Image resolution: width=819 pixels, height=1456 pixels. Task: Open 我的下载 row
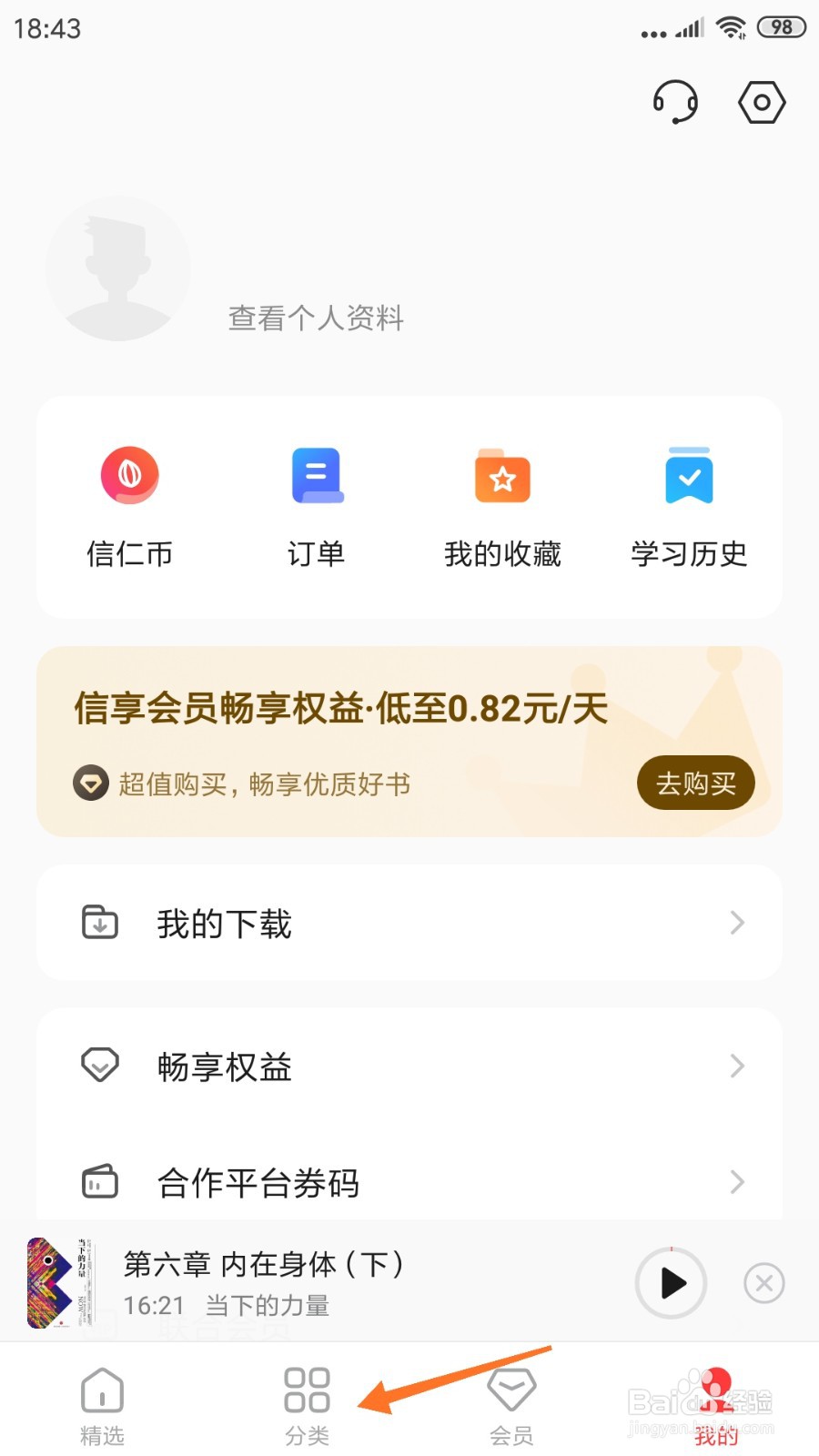409,923
